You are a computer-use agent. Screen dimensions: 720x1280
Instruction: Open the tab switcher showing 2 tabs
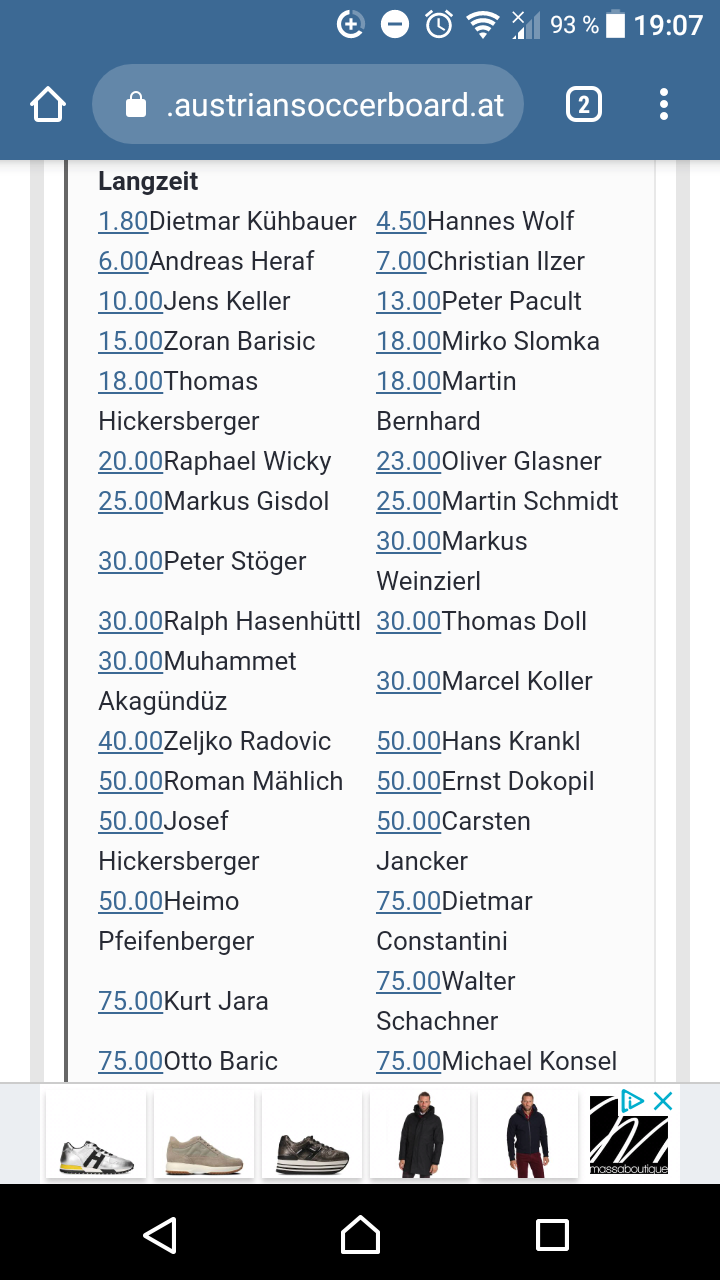584,105
